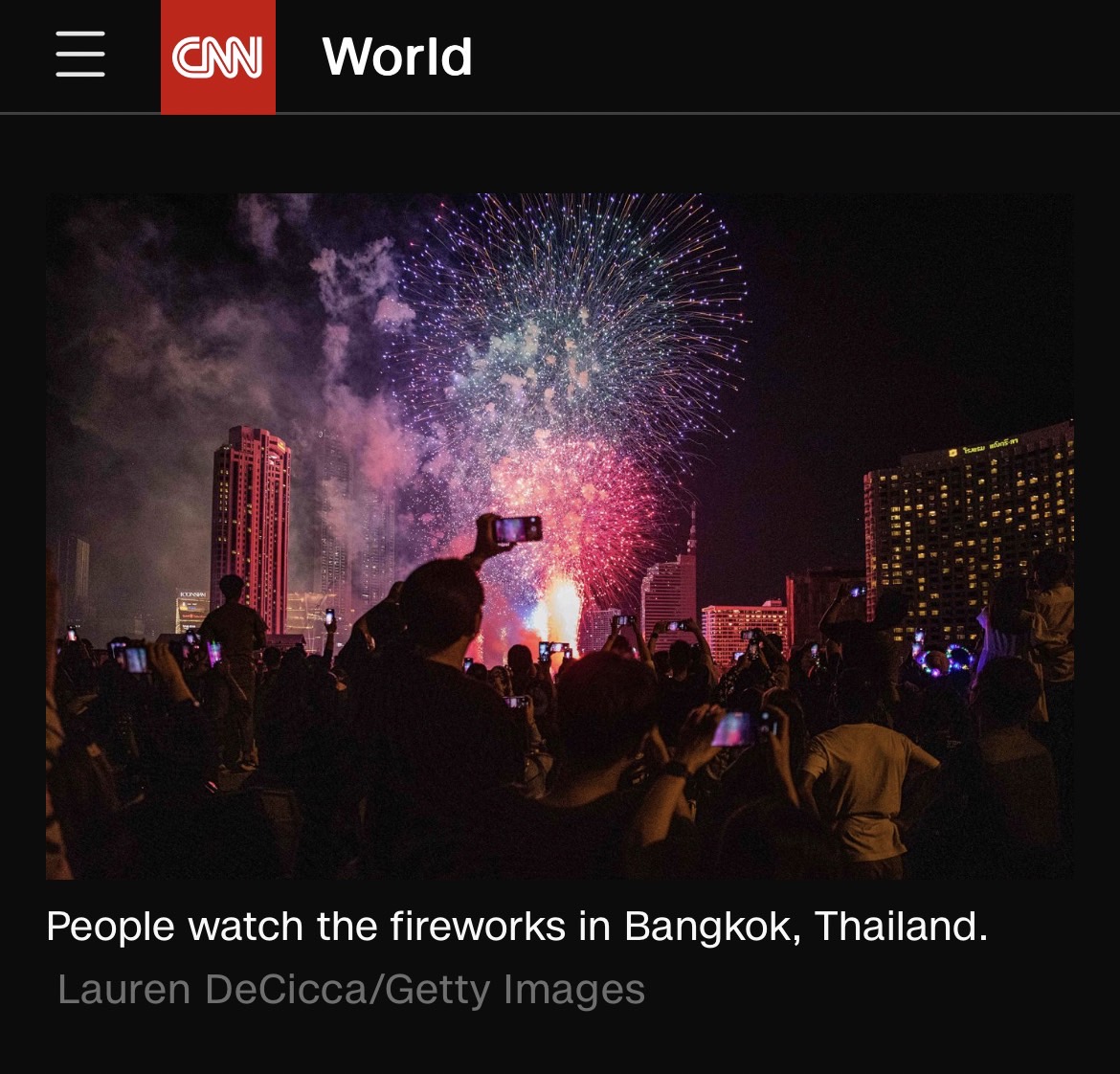Viewport: 1120px width, 1074px height.
Task: Go to the CNN home page via logo
Action: point(217,56)
